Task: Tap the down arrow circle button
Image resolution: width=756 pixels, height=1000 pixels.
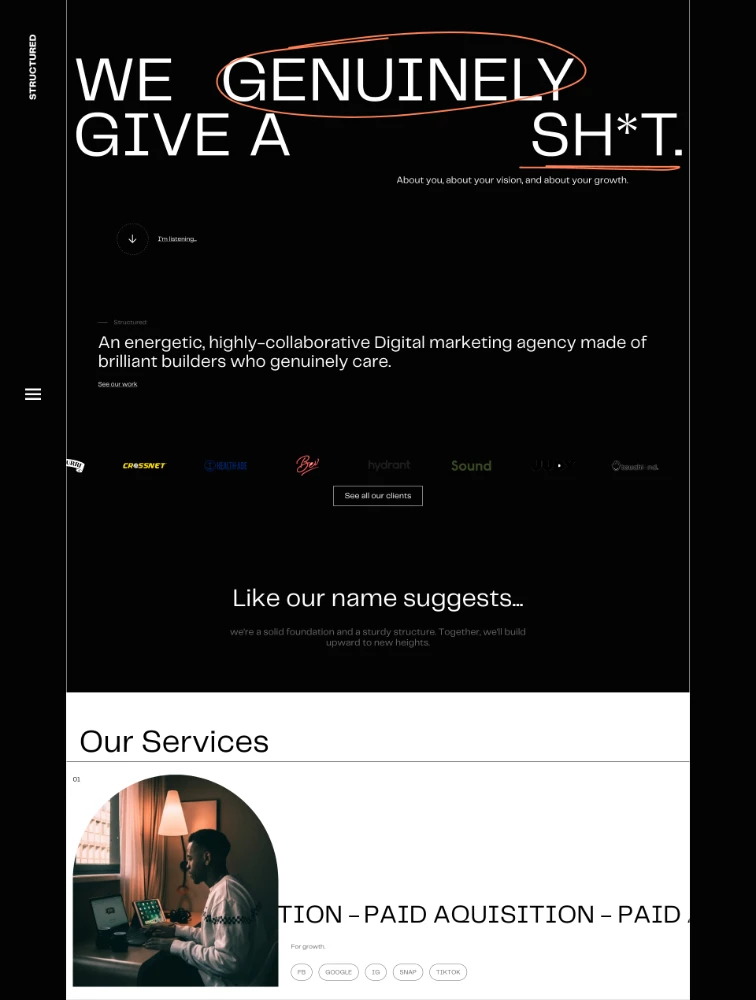Action: pos(132,239)
